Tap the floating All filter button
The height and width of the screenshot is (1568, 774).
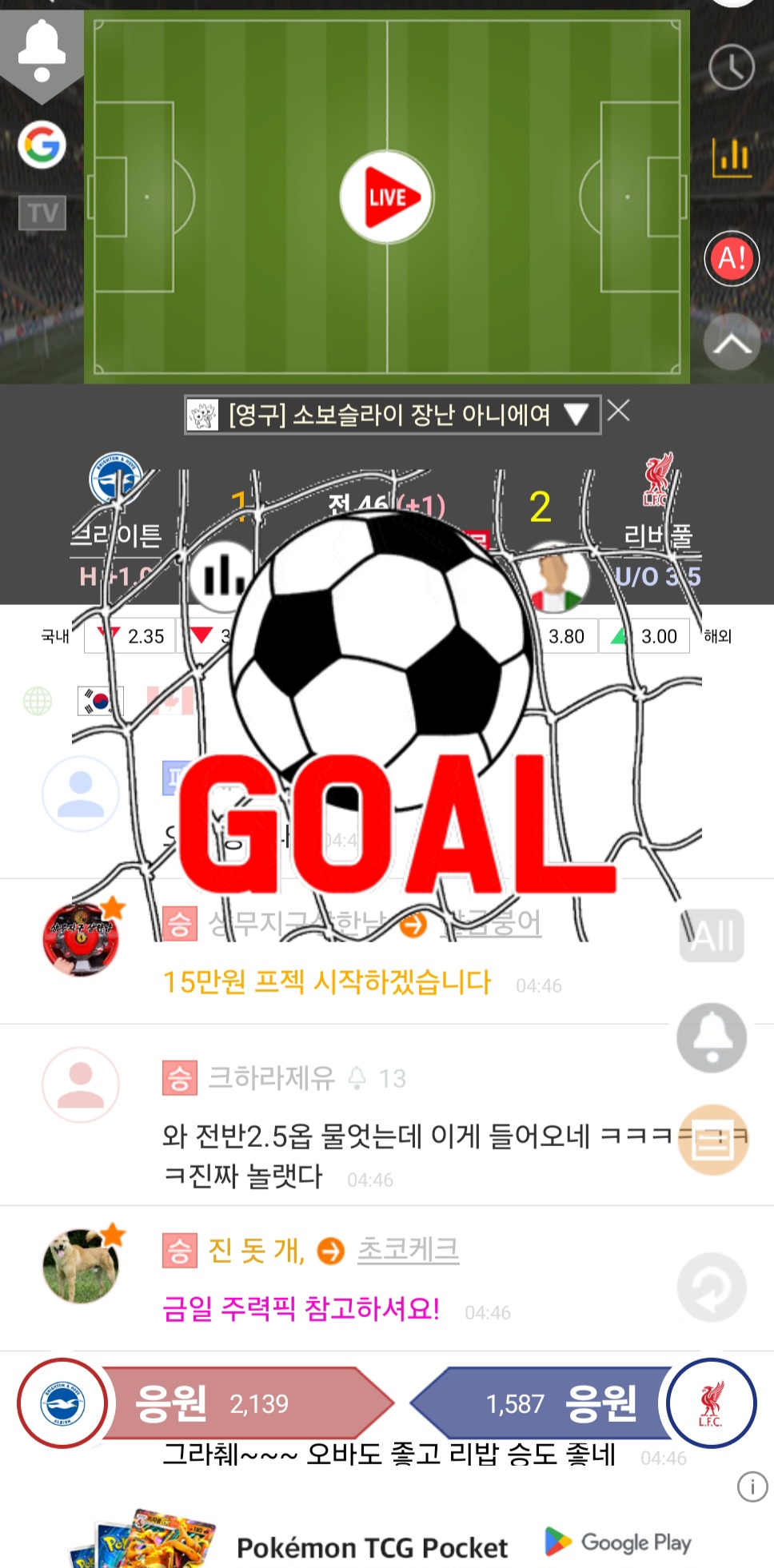(x=712, y=935)
